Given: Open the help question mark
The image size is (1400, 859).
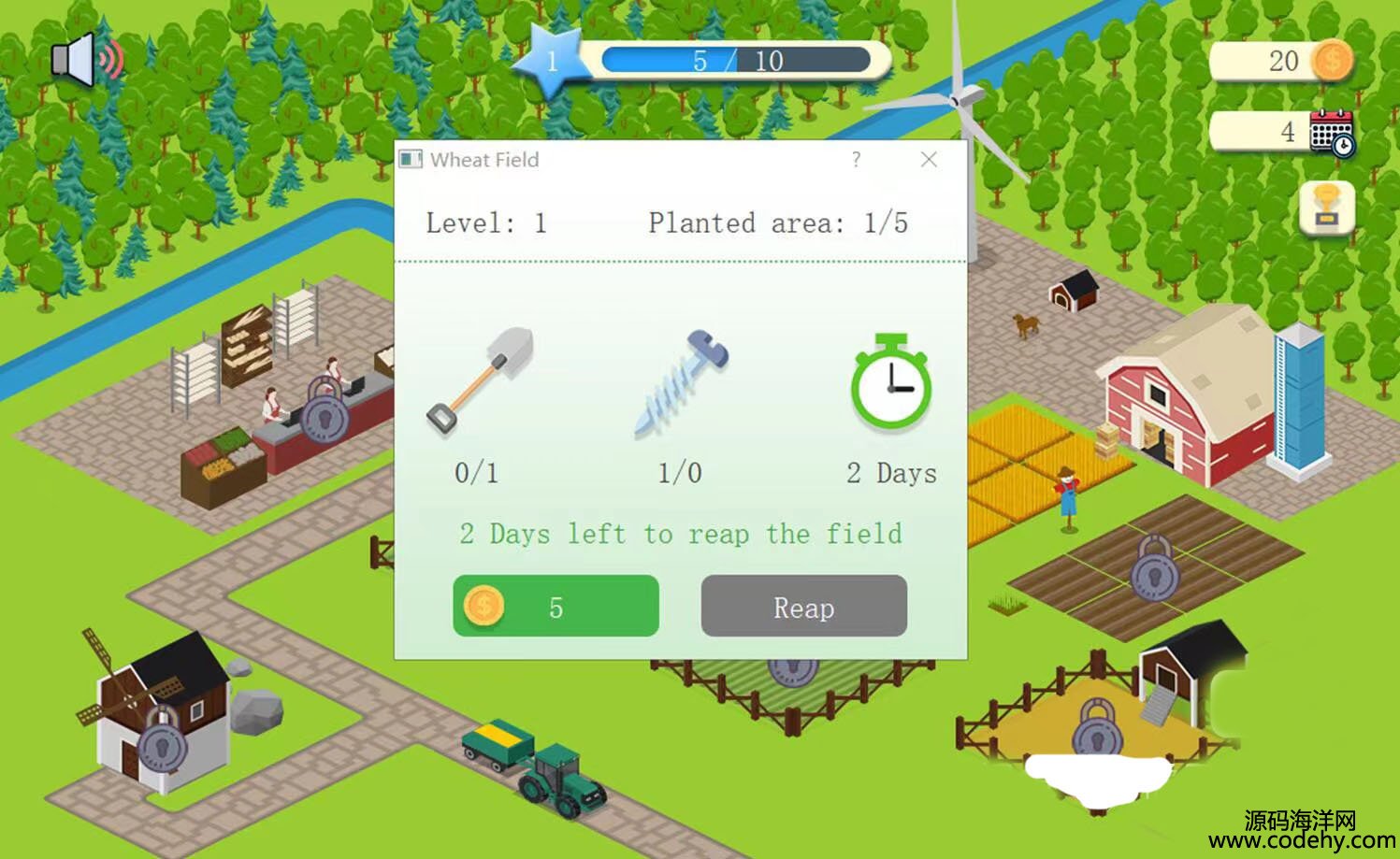Looking at the screenshot, I should [x=856, y=160].
